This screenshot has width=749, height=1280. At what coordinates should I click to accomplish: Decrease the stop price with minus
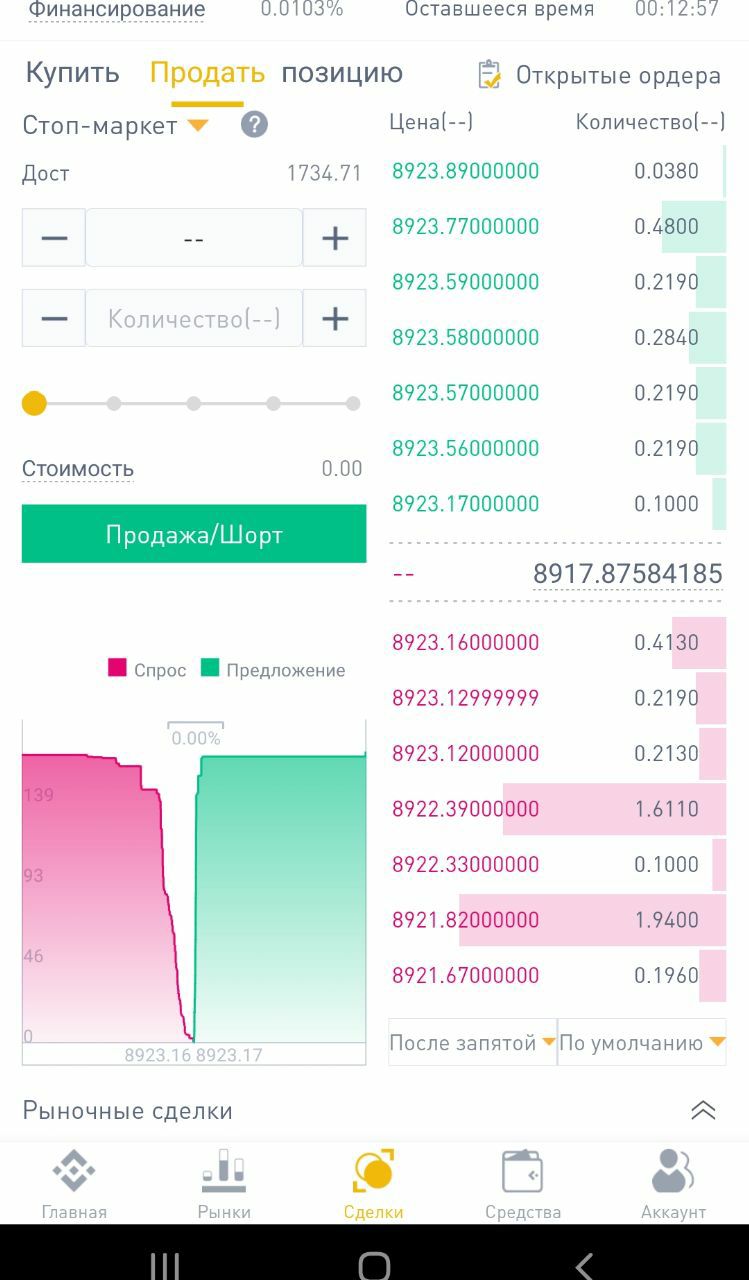[54, 238]
